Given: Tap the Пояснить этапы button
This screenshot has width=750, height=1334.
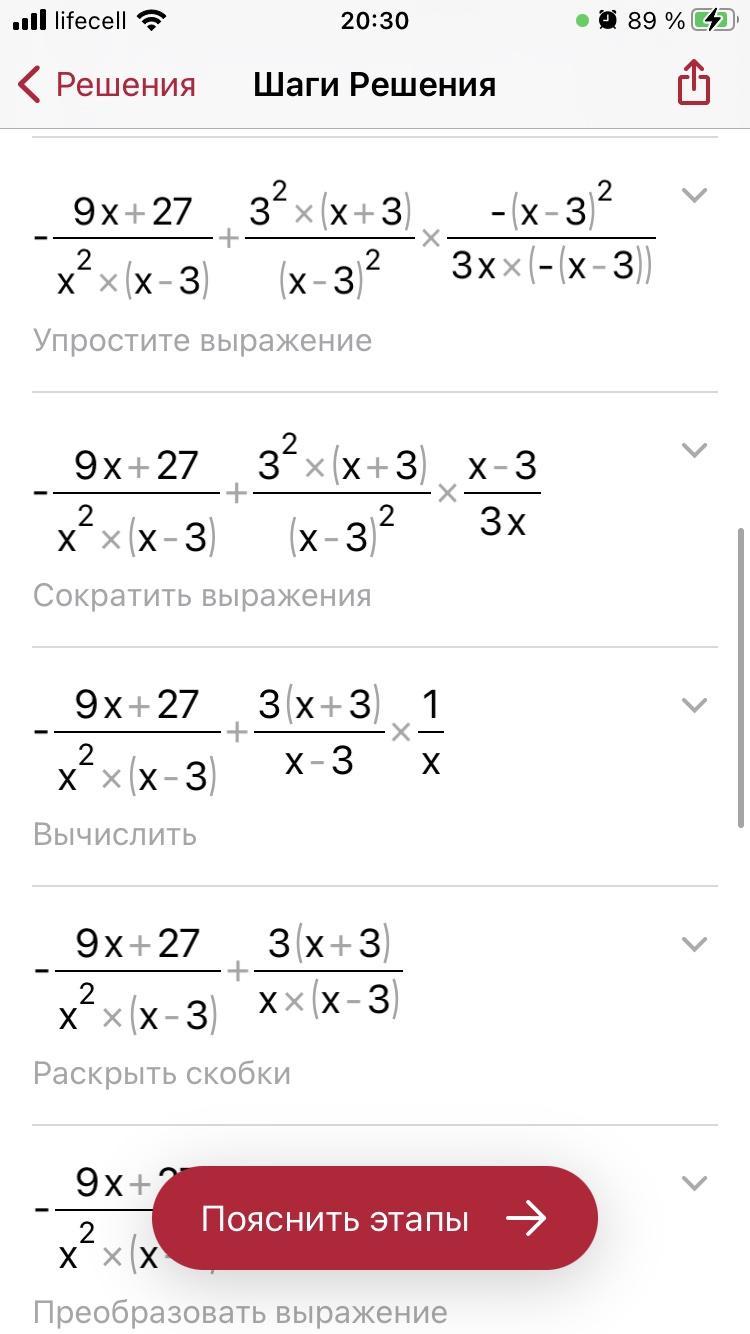Looking at the screenshot, I should (x=374, y=1218).
